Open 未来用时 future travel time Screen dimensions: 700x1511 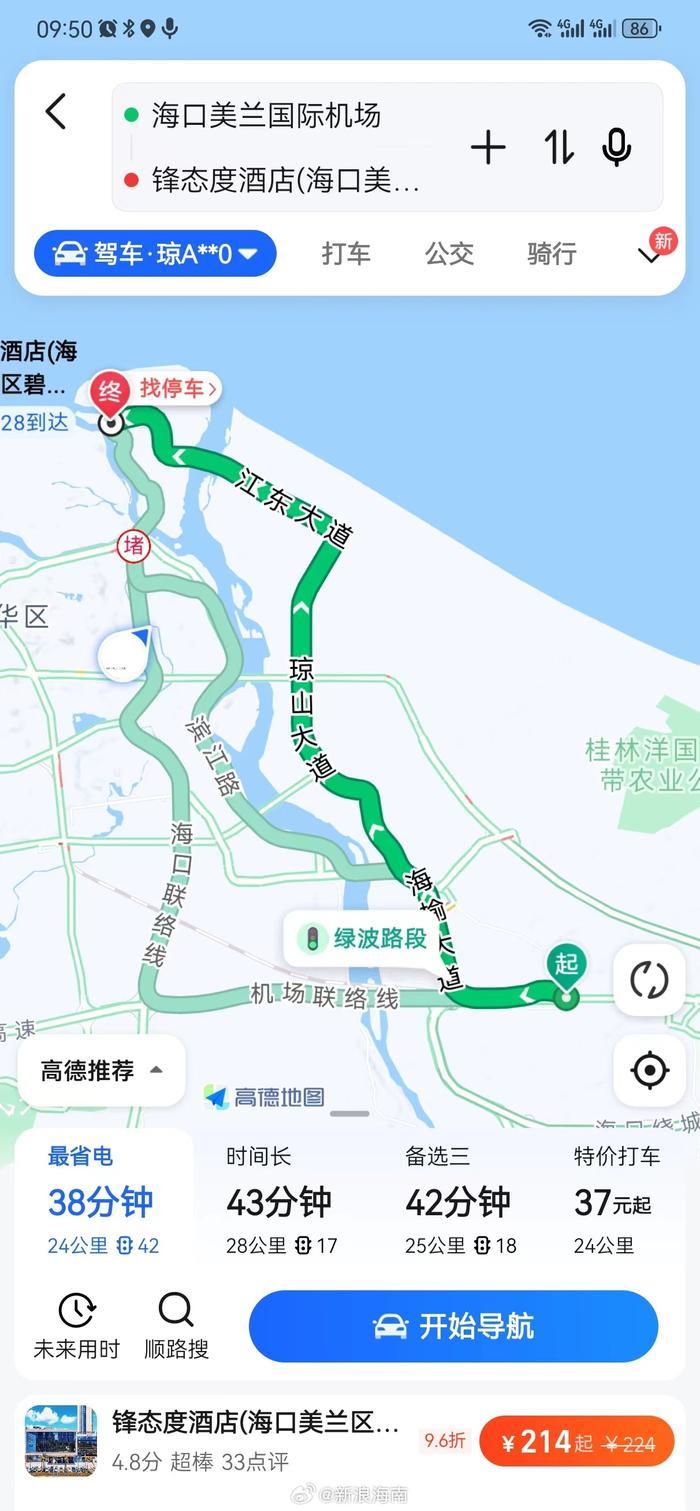pyautogui.click(x=76, y=1326)
